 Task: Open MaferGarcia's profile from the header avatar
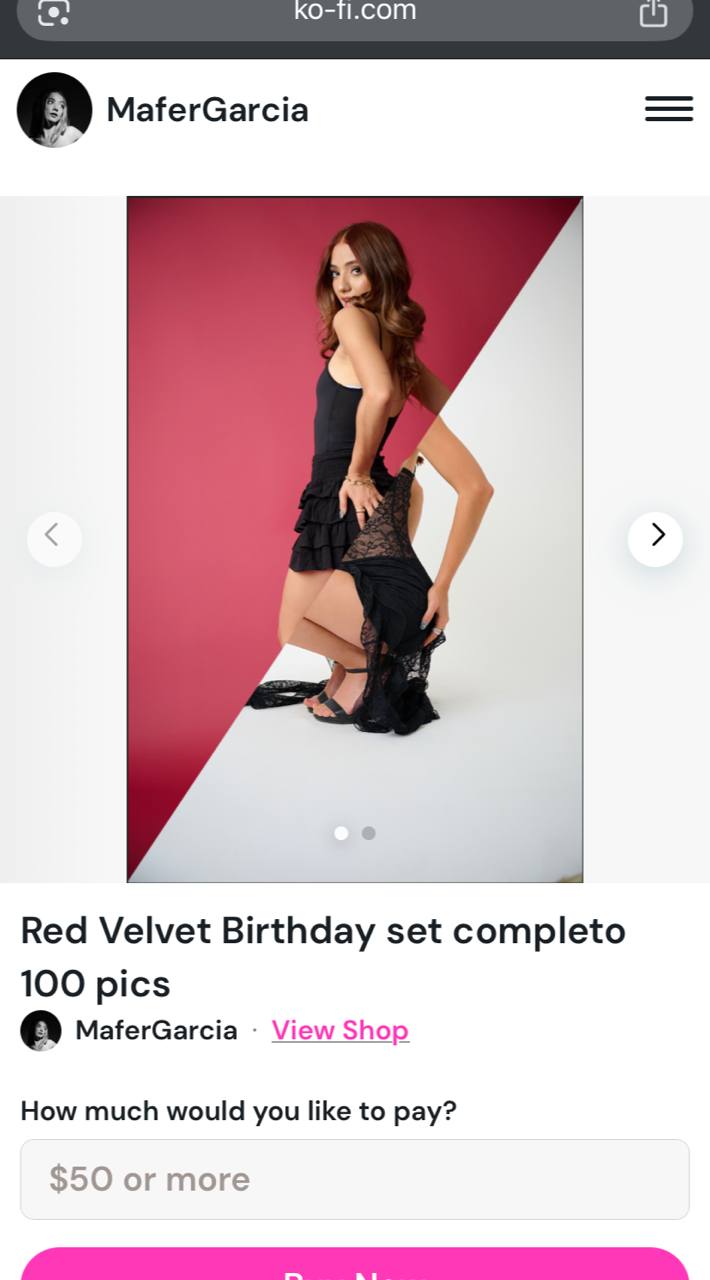pos(54,110)
